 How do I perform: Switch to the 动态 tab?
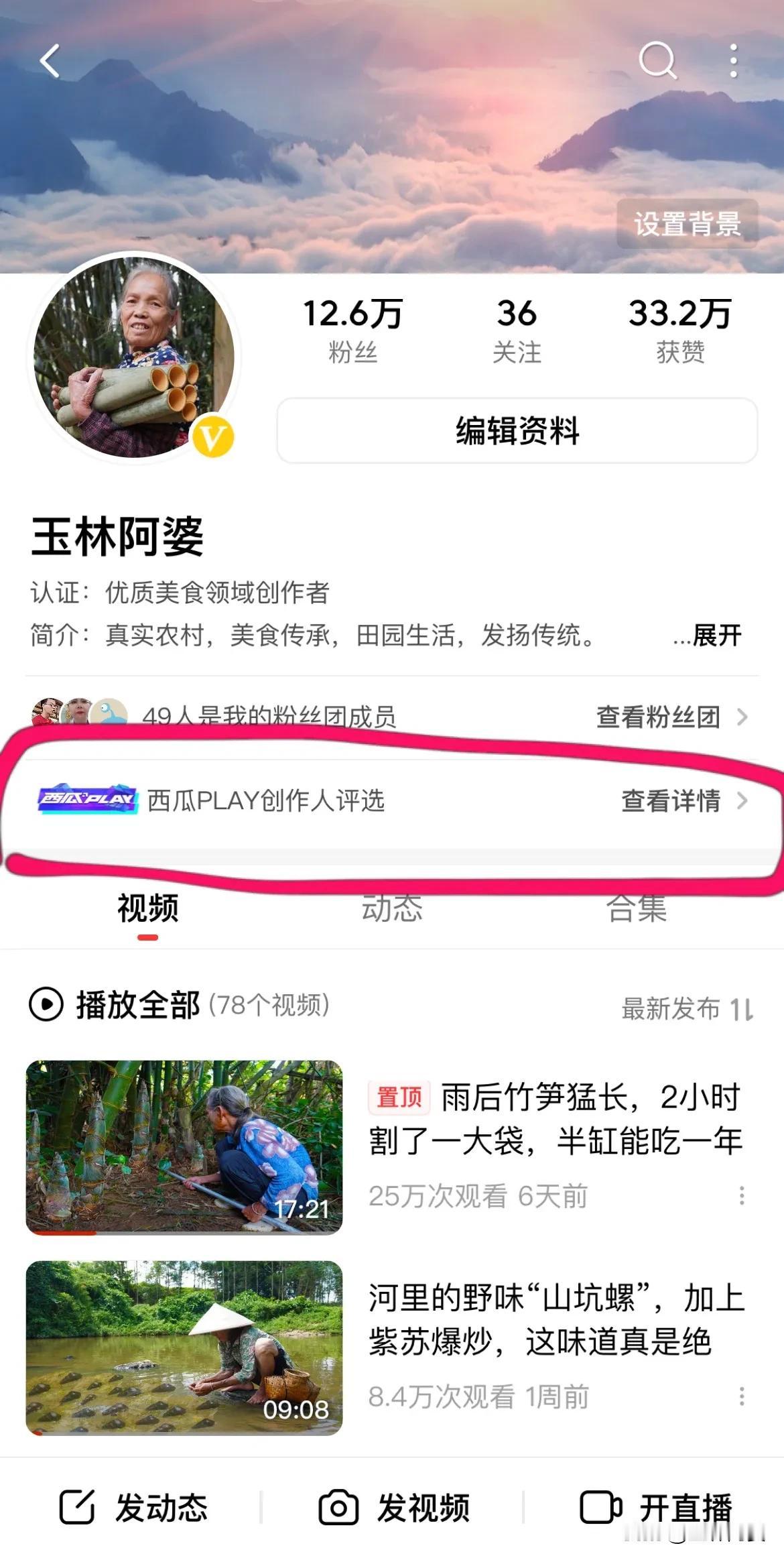[391, 909]
